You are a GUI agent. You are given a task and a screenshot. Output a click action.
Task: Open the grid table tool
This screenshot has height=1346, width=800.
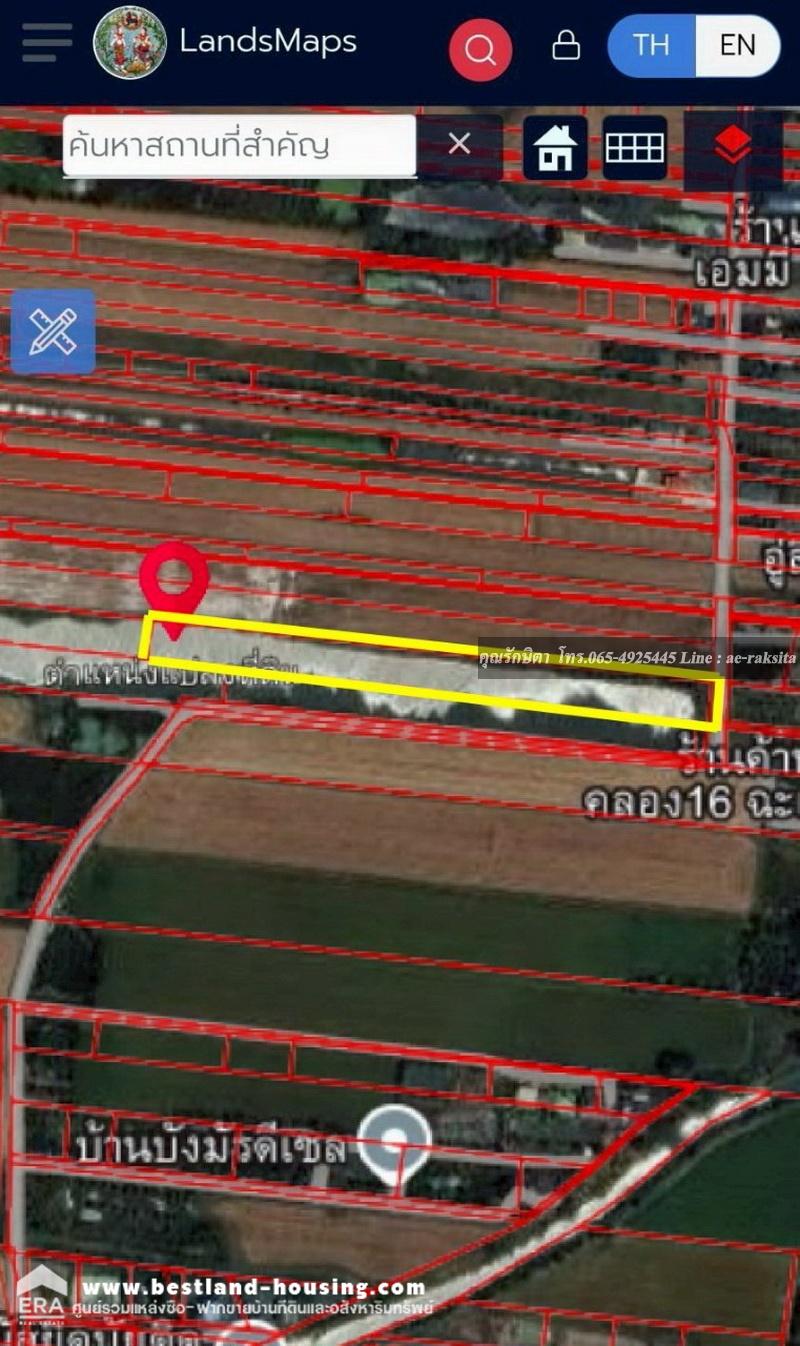(x=635, y=148)
